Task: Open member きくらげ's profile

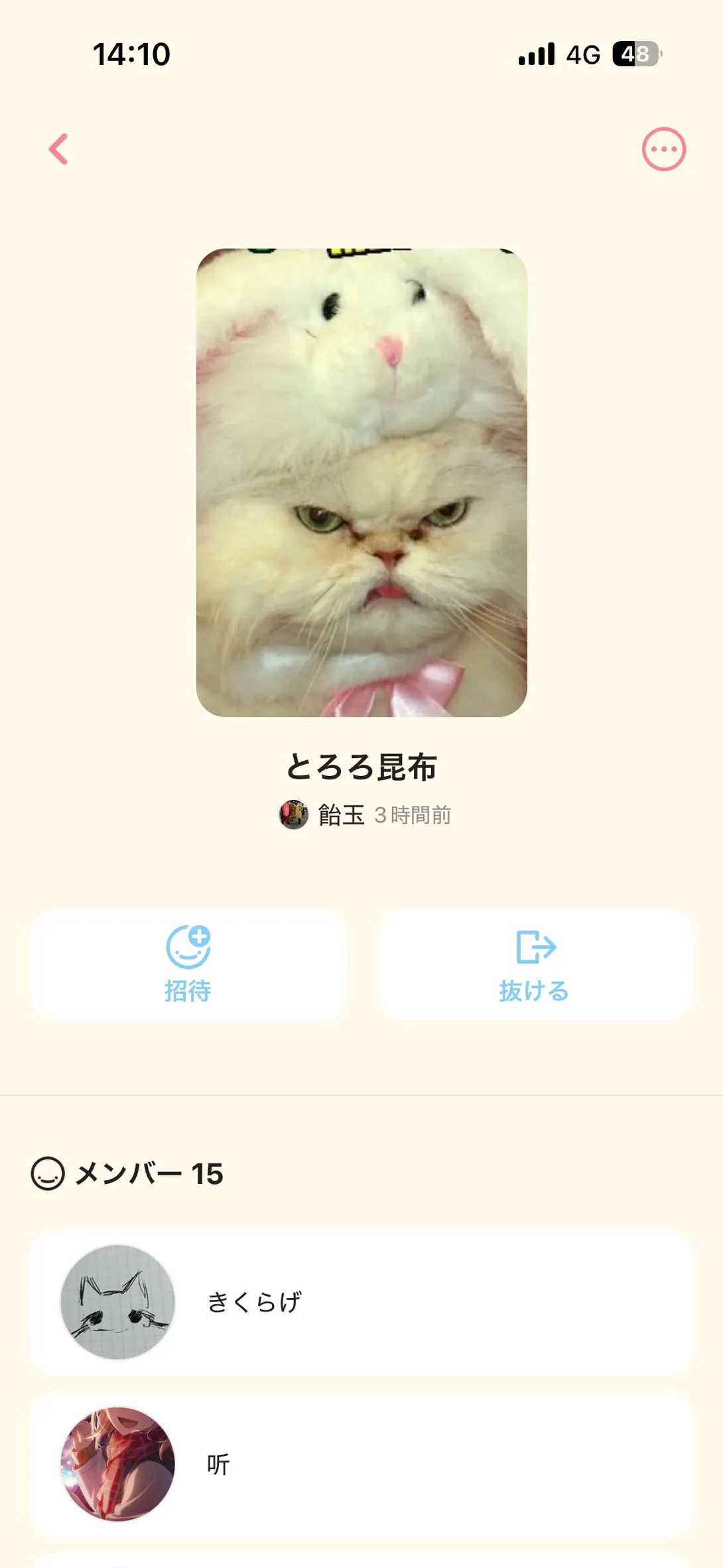Action: [361, 1302]
